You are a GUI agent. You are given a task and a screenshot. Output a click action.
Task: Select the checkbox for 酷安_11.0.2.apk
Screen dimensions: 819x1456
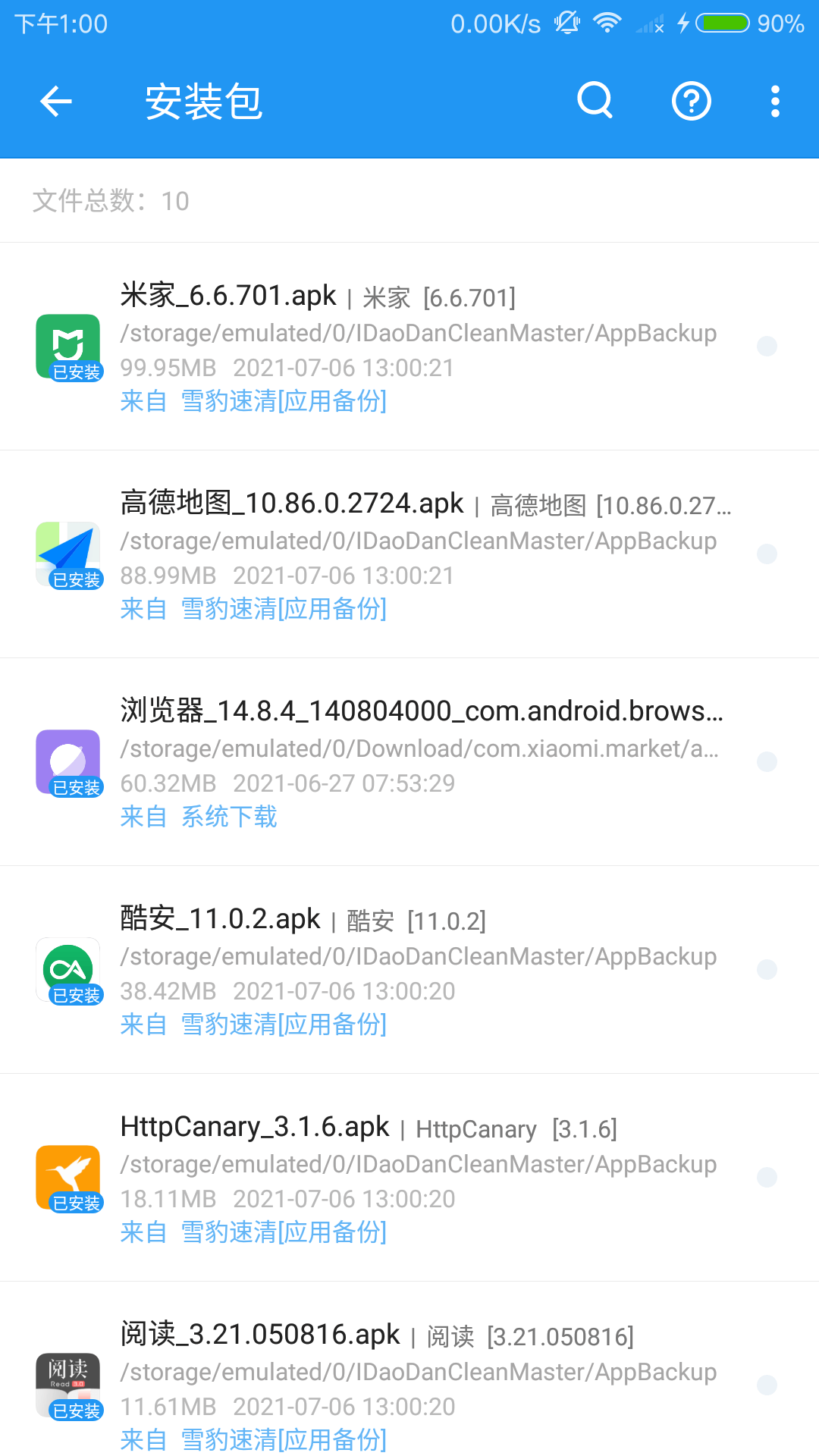[767, 971]
